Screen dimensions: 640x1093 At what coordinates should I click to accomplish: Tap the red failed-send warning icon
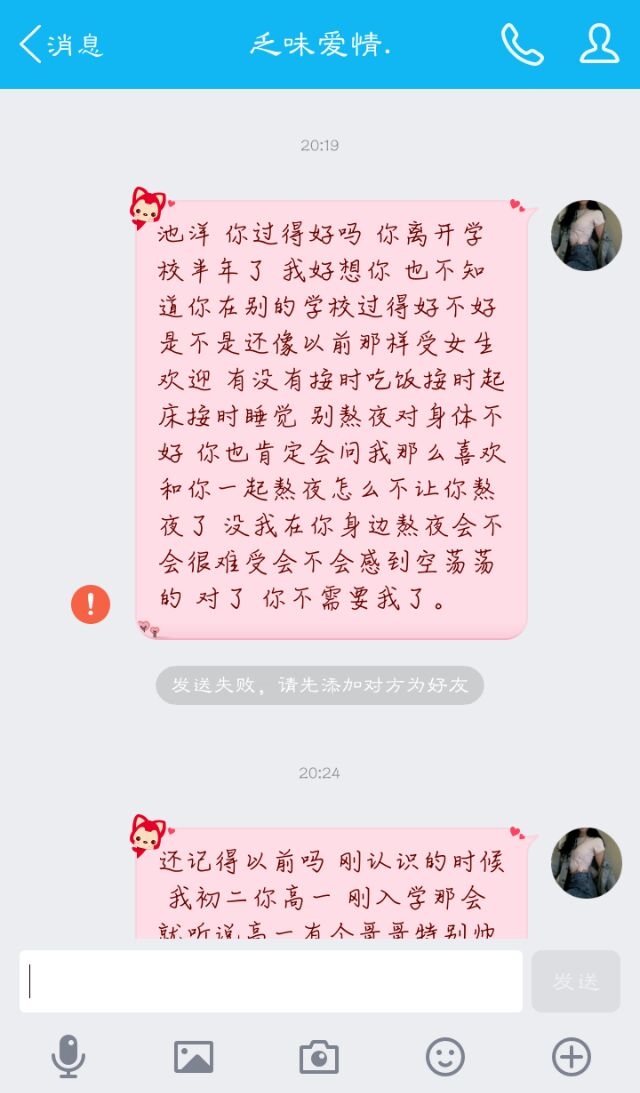tap(91, 604)
